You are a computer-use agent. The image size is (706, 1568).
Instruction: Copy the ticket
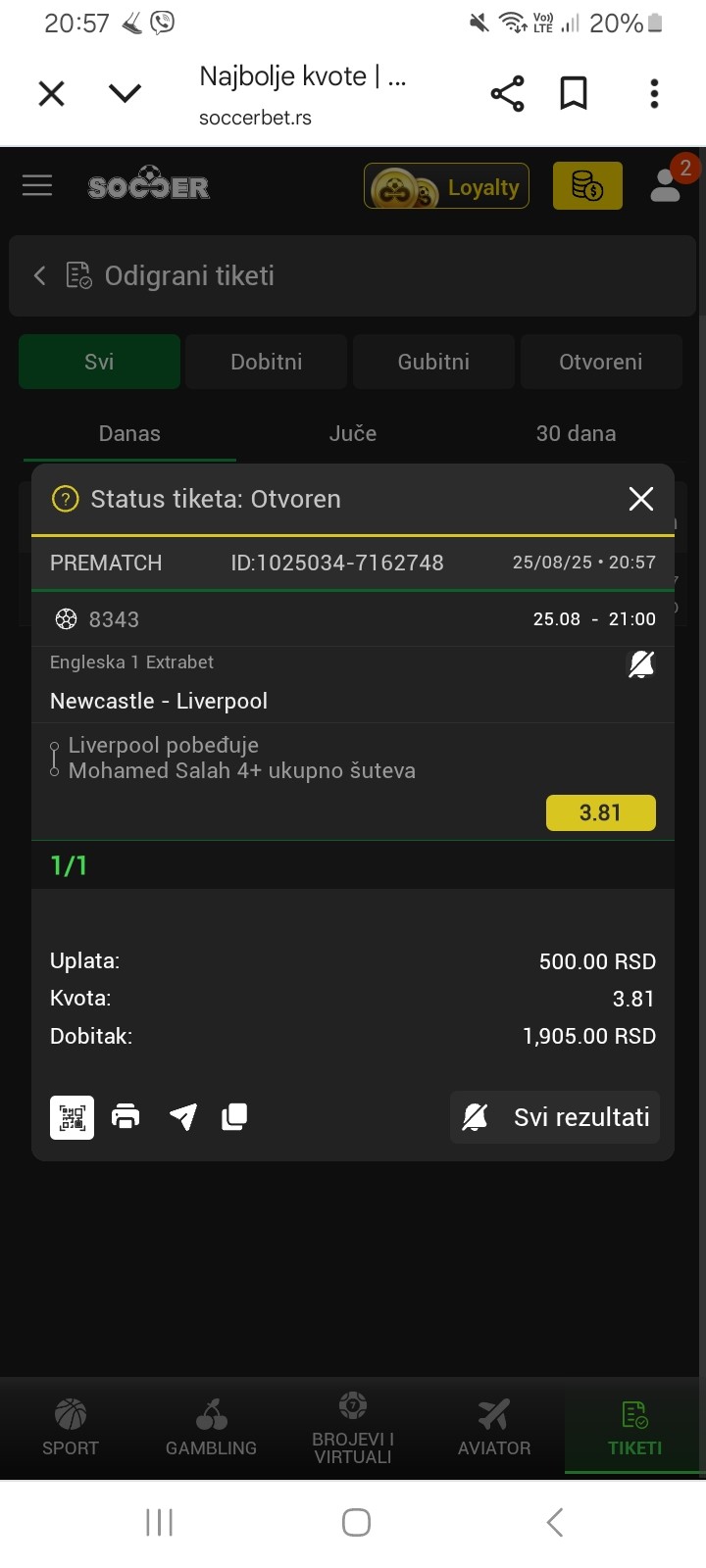coord(234,1116)
